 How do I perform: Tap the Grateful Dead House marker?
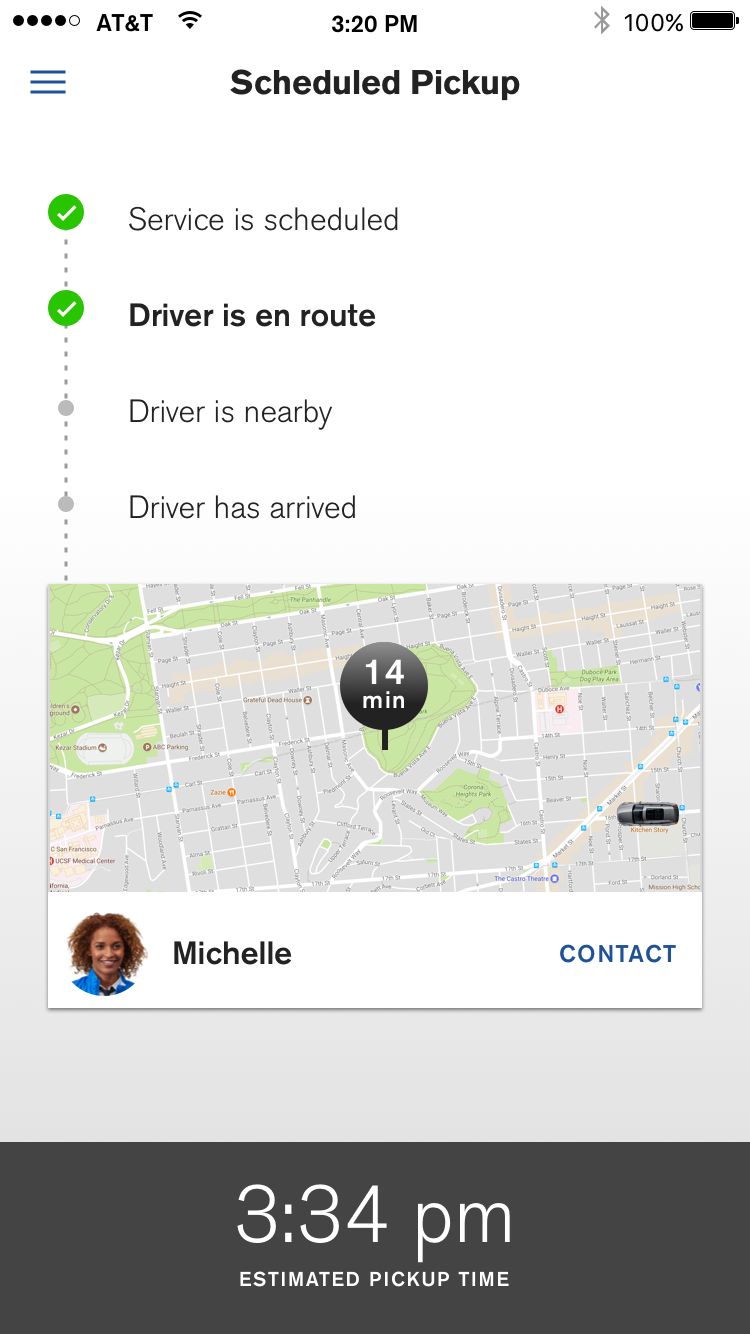tap(308, 700)
